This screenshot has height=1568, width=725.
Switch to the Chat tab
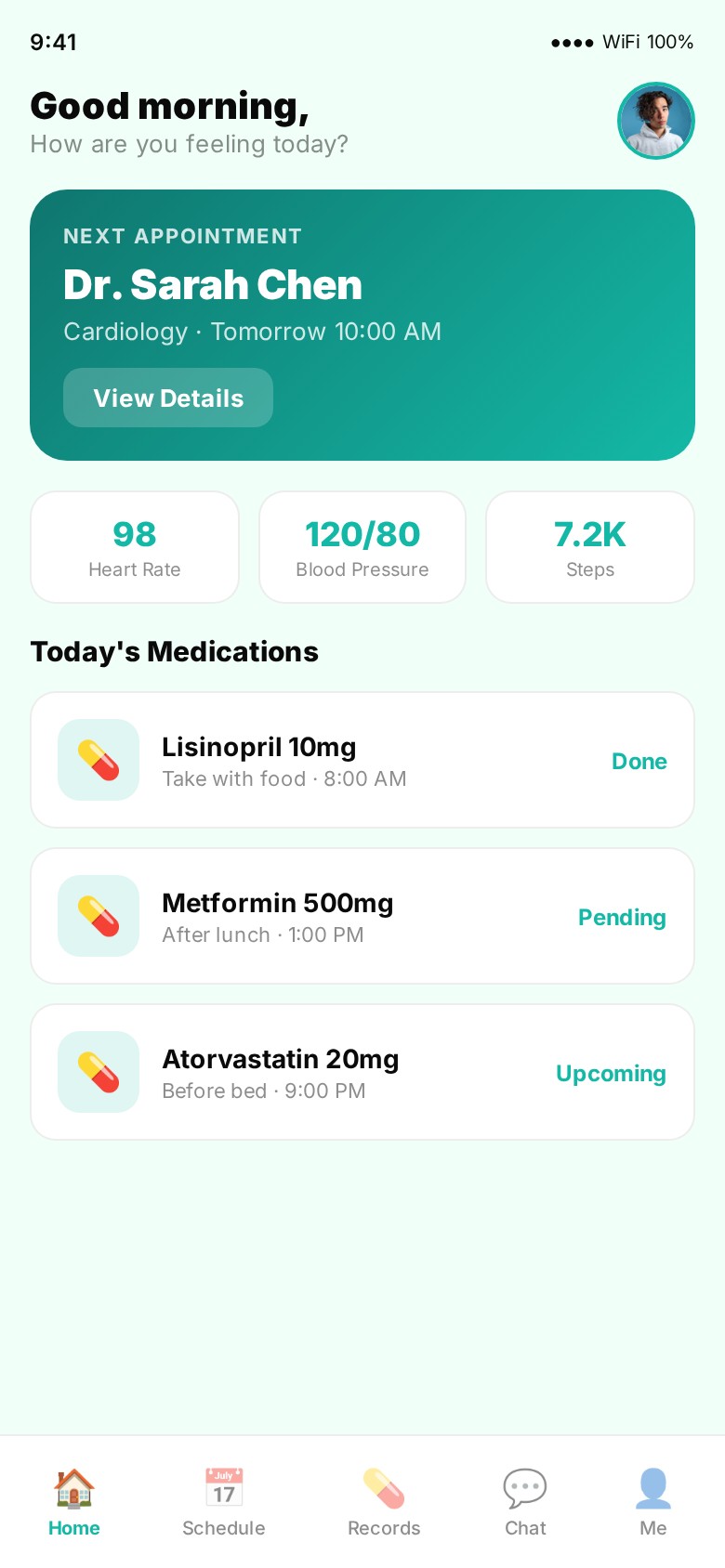click(525, 1501)
